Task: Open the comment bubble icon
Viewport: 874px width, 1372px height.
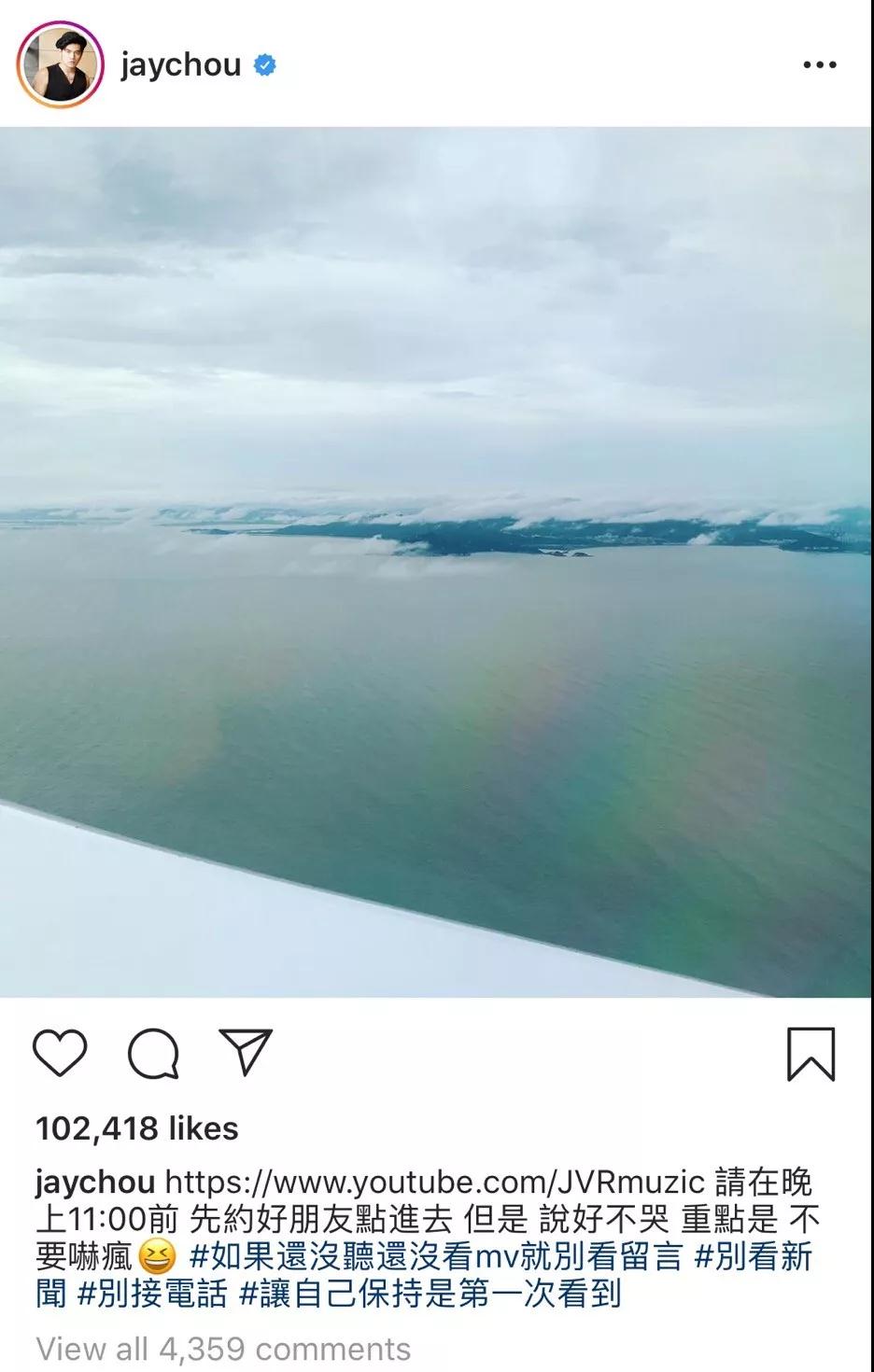Action: pyautogui.click(x=153, y=1054)
